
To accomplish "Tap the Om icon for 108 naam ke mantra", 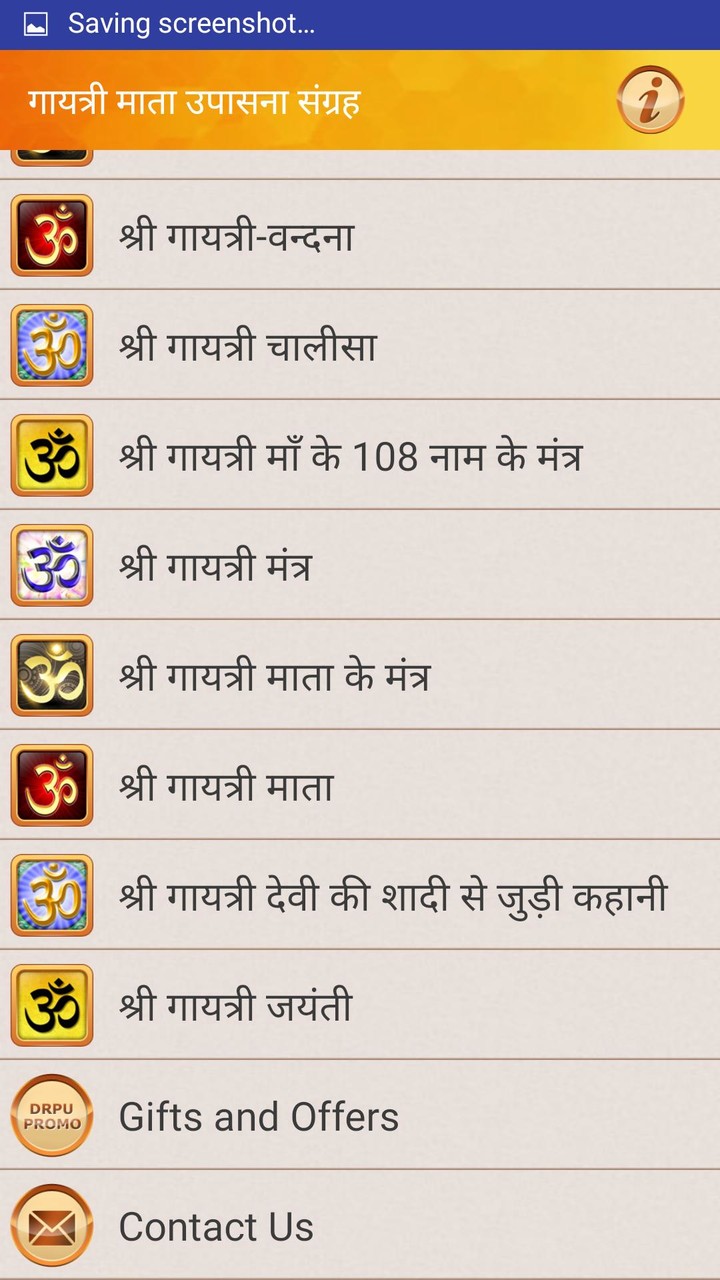I will tap(51, 456).
